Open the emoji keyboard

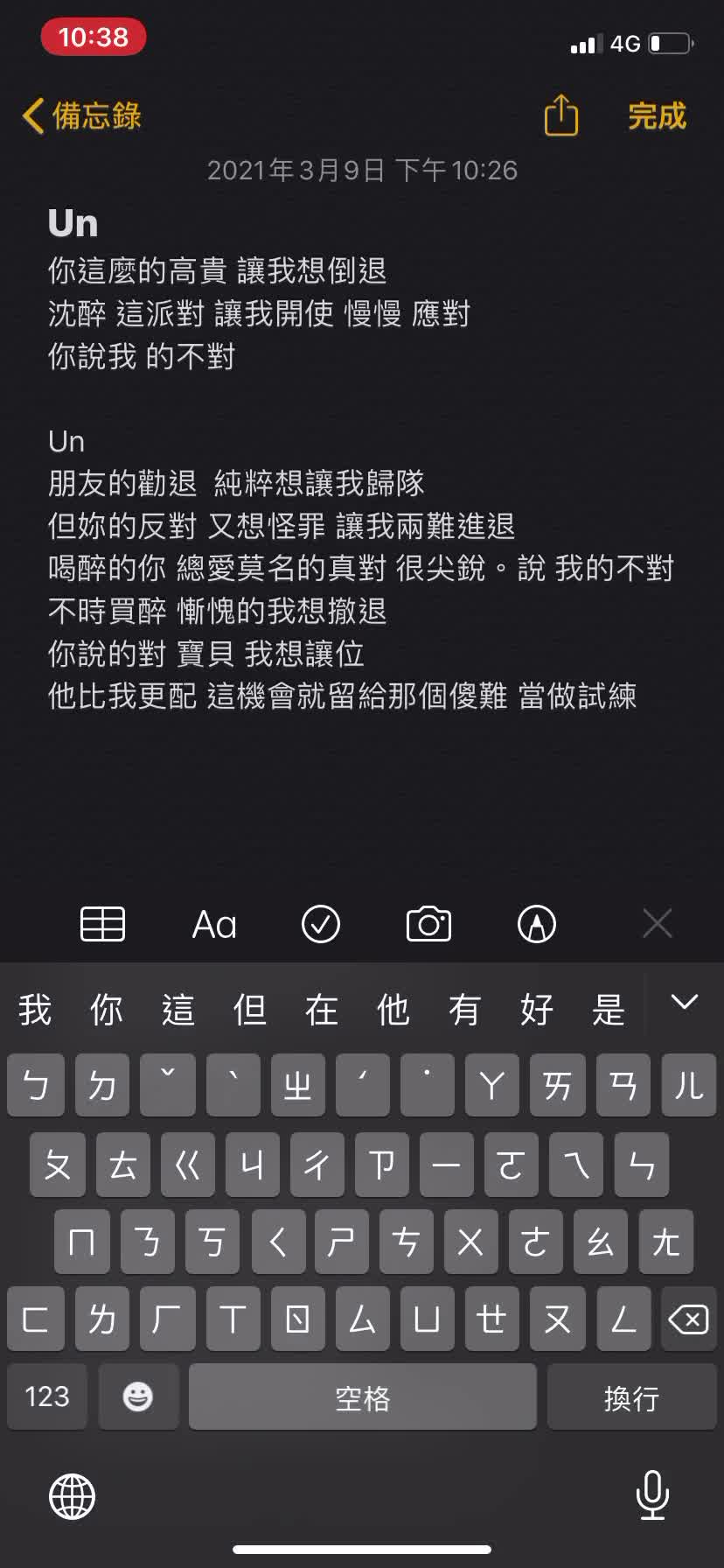click(138, 1396)
